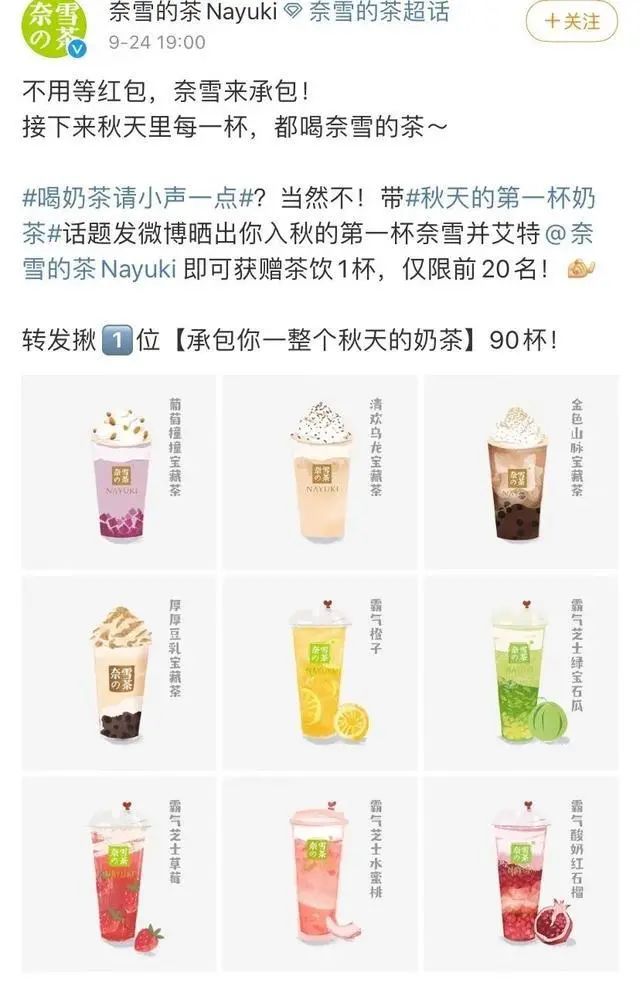640x983 pixels.
Task: Follow Nayuki with the +关注 button
Action: coord(572,20)
